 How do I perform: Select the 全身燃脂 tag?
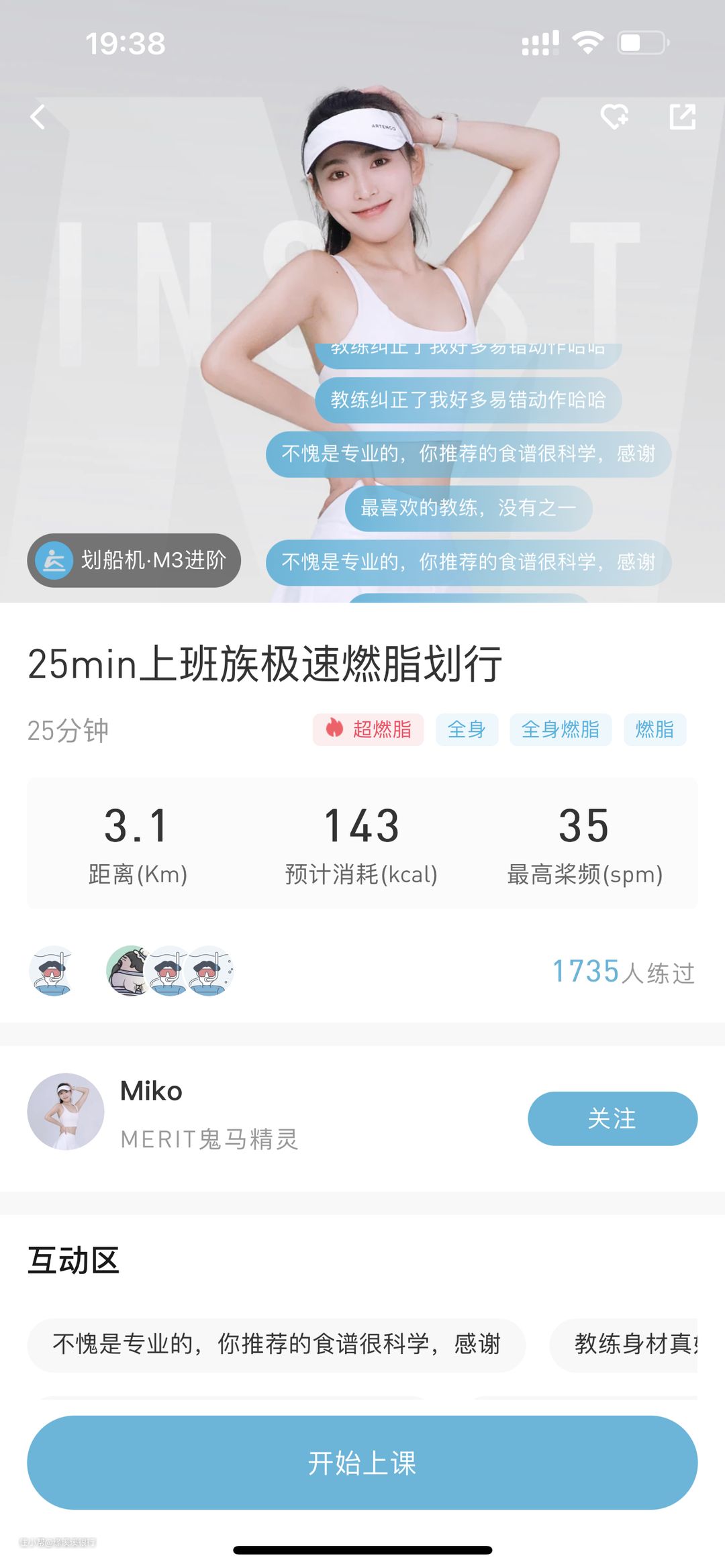coord(561,729)
